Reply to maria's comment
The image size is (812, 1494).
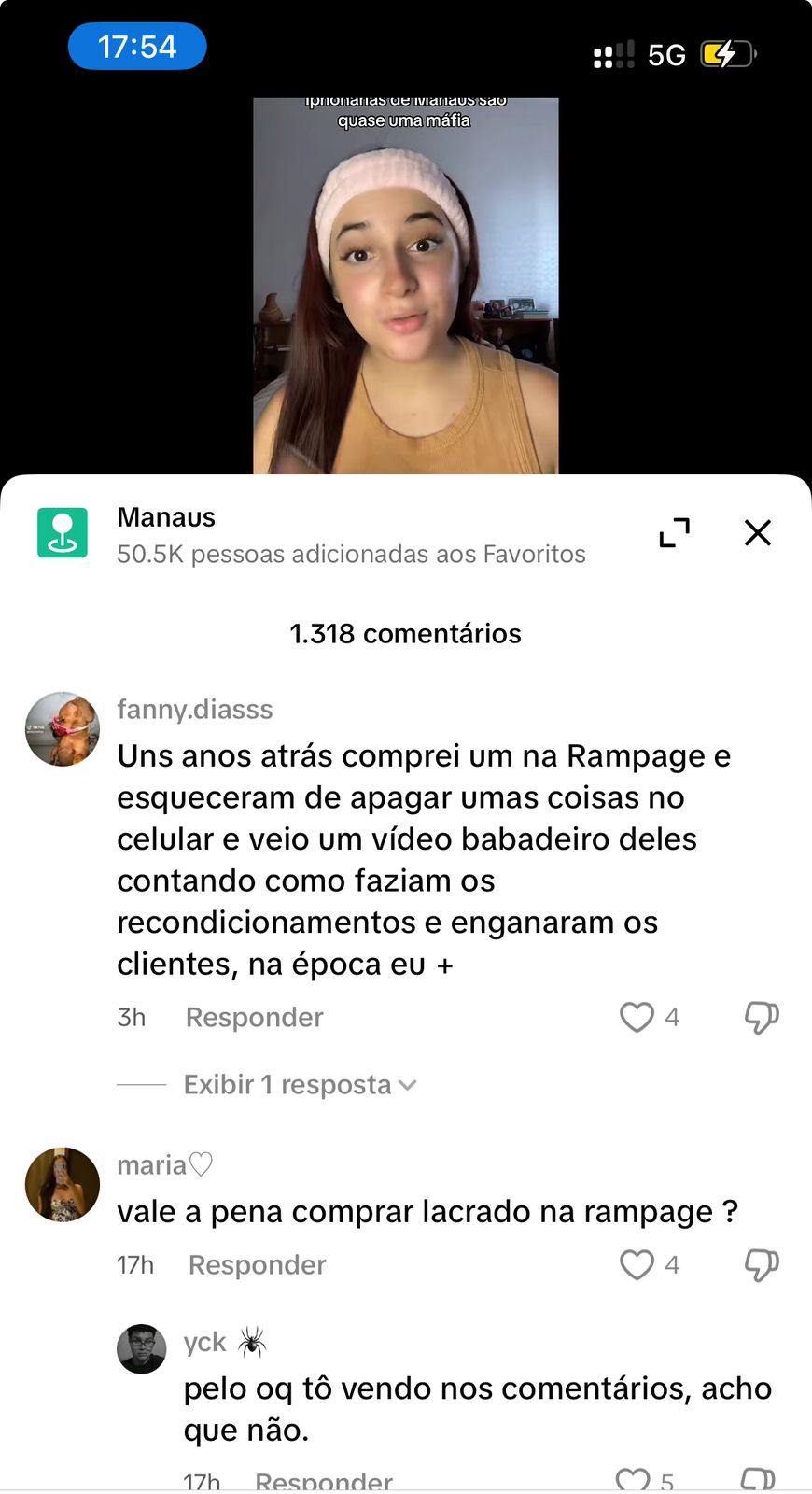pos(257,1264)
